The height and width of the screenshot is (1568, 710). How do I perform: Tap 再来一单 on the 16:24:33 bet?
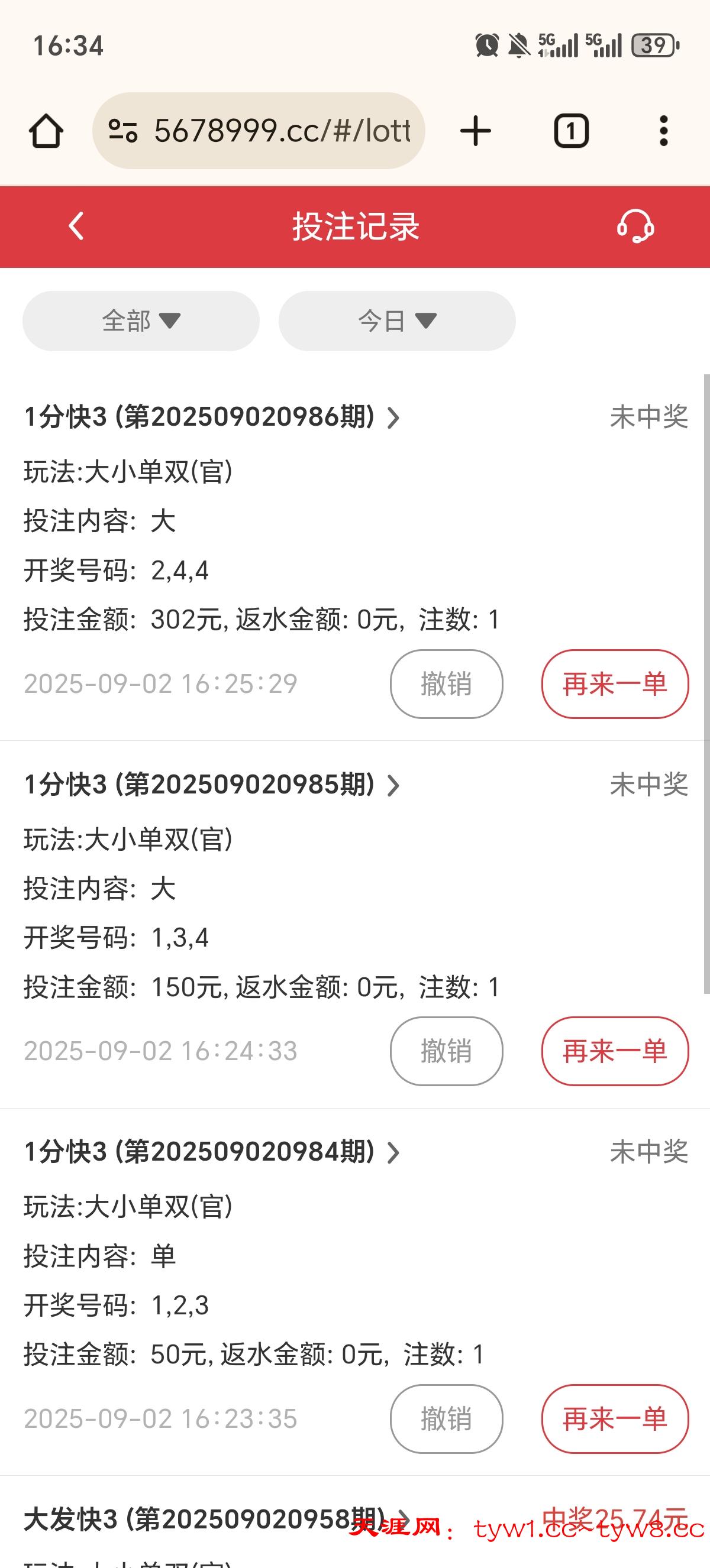pos(615,1051)
